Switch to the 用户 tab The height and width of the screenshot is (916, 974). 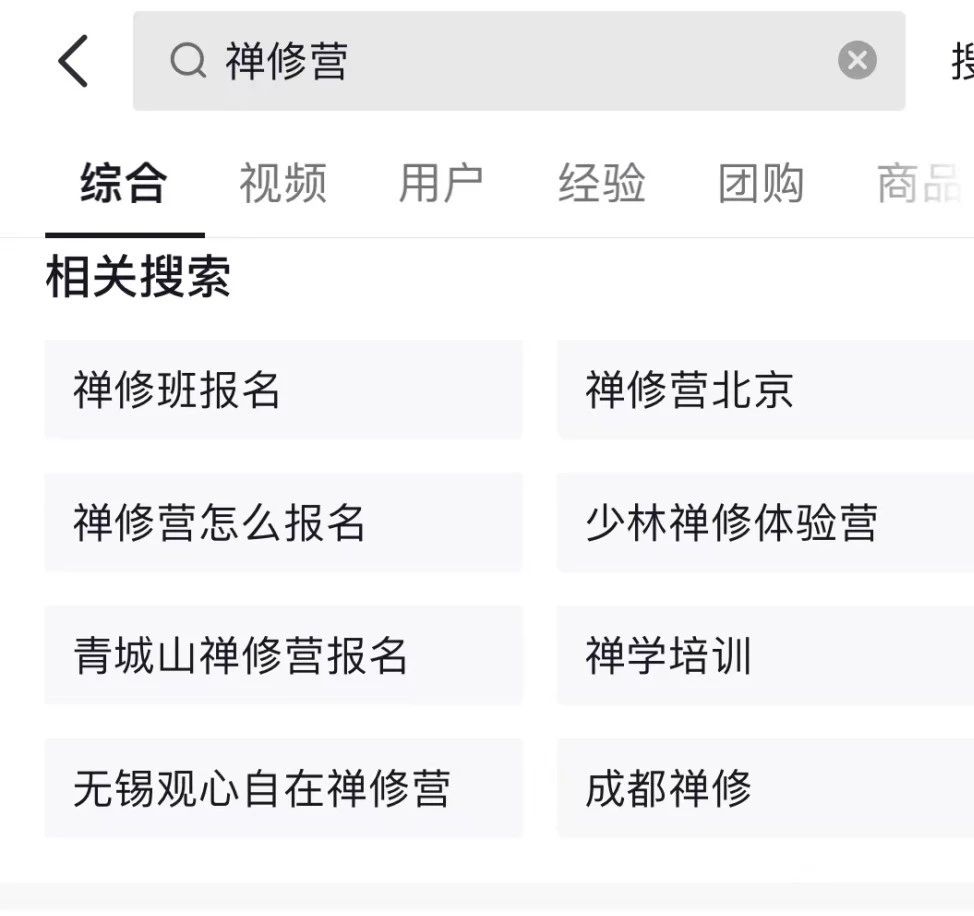pyautogui.click(x=441, y=184)
